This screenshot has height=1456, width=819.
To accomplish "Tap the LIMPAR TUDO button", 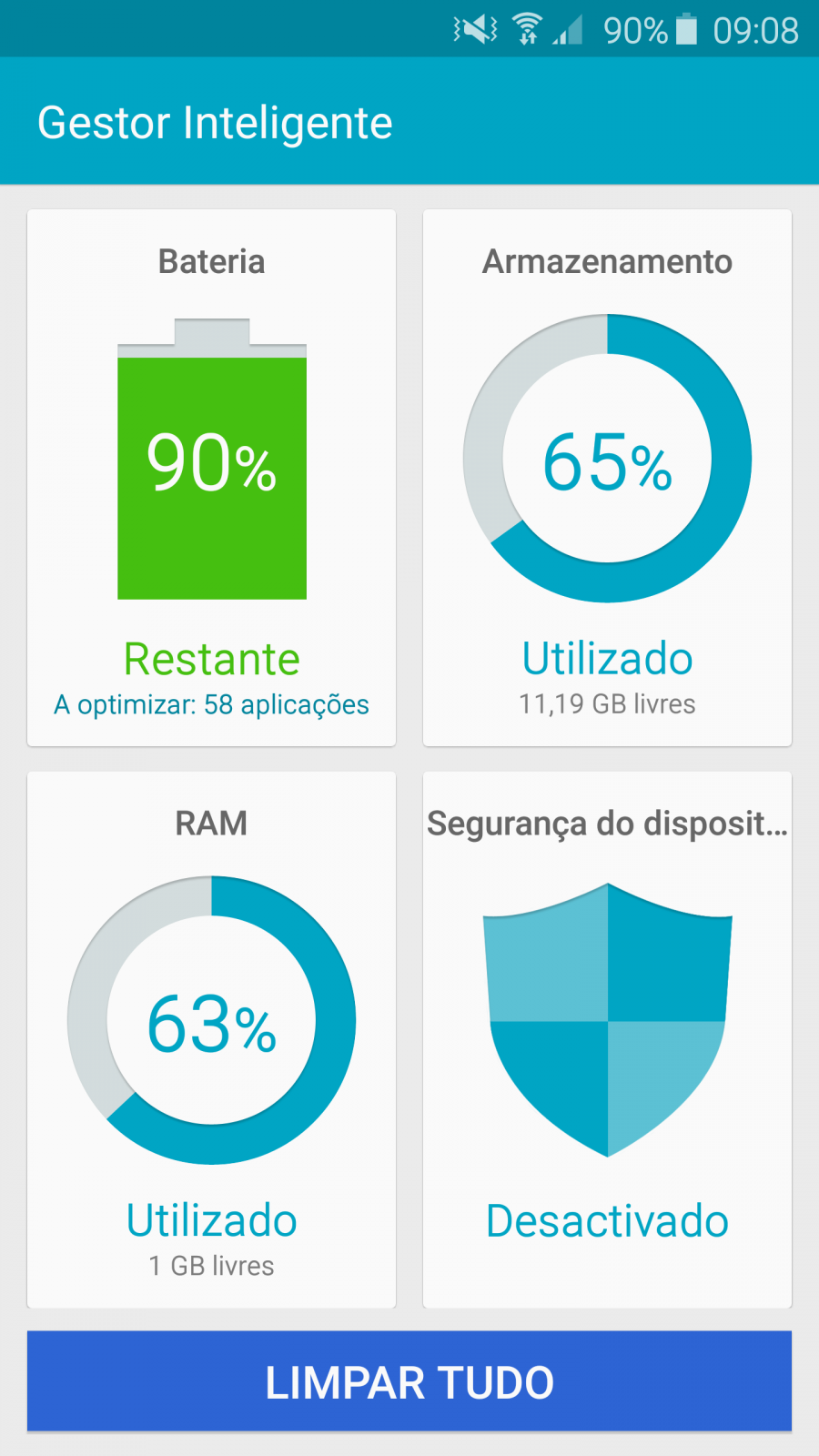I will [x=409, y=1381].
